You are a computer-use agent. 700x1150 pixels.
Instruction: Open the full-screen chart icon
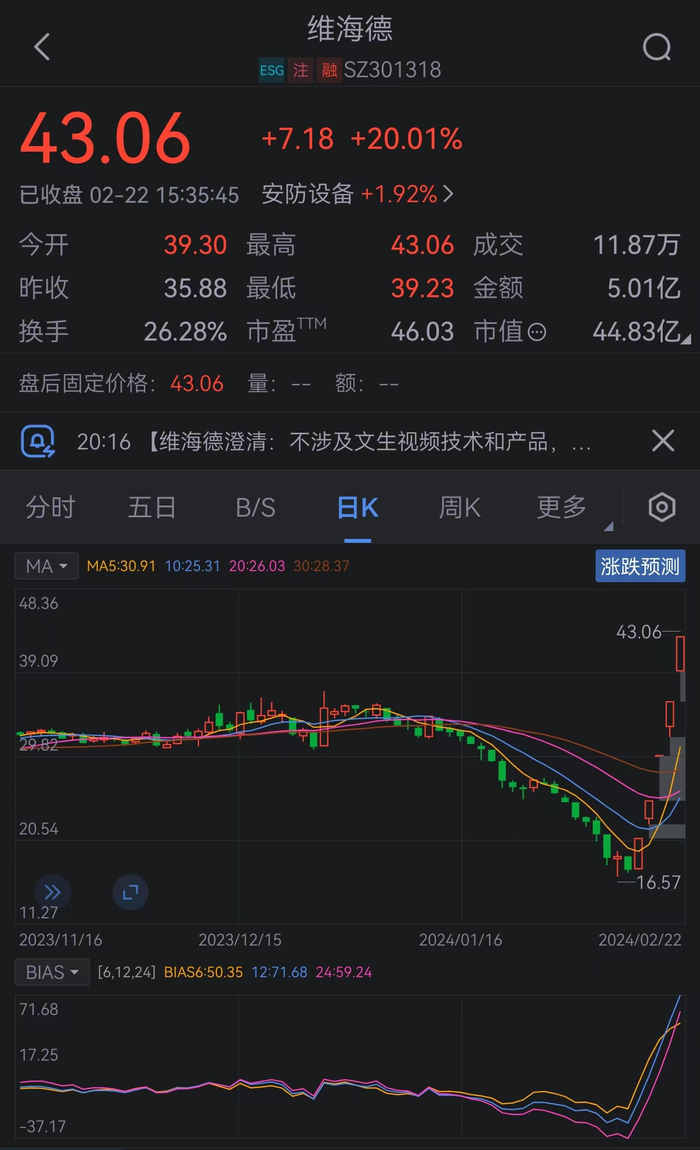[x=130, y=892]
